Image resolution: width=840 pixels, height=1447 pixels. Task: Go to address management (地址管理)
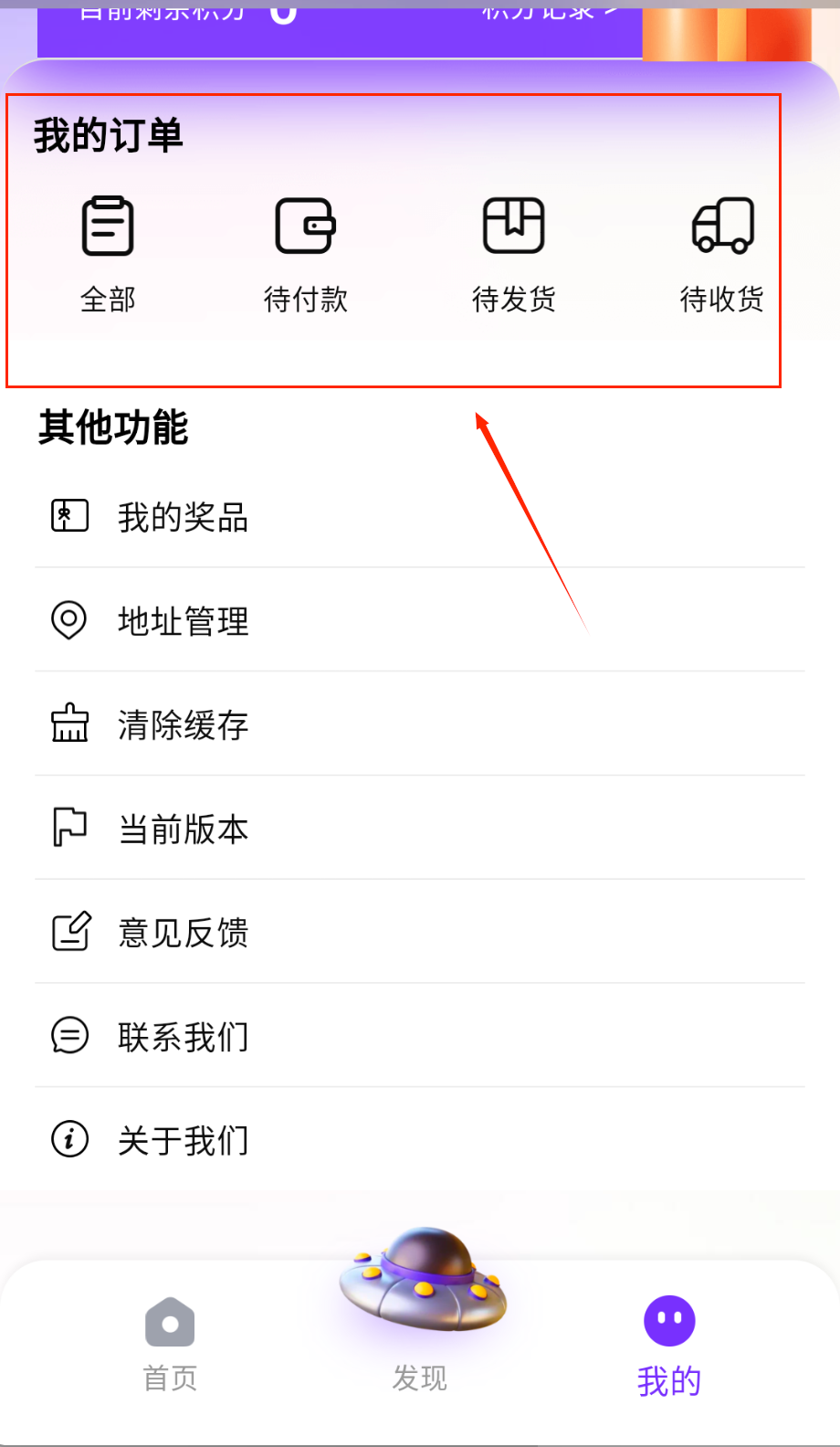[x=183, y=621]
